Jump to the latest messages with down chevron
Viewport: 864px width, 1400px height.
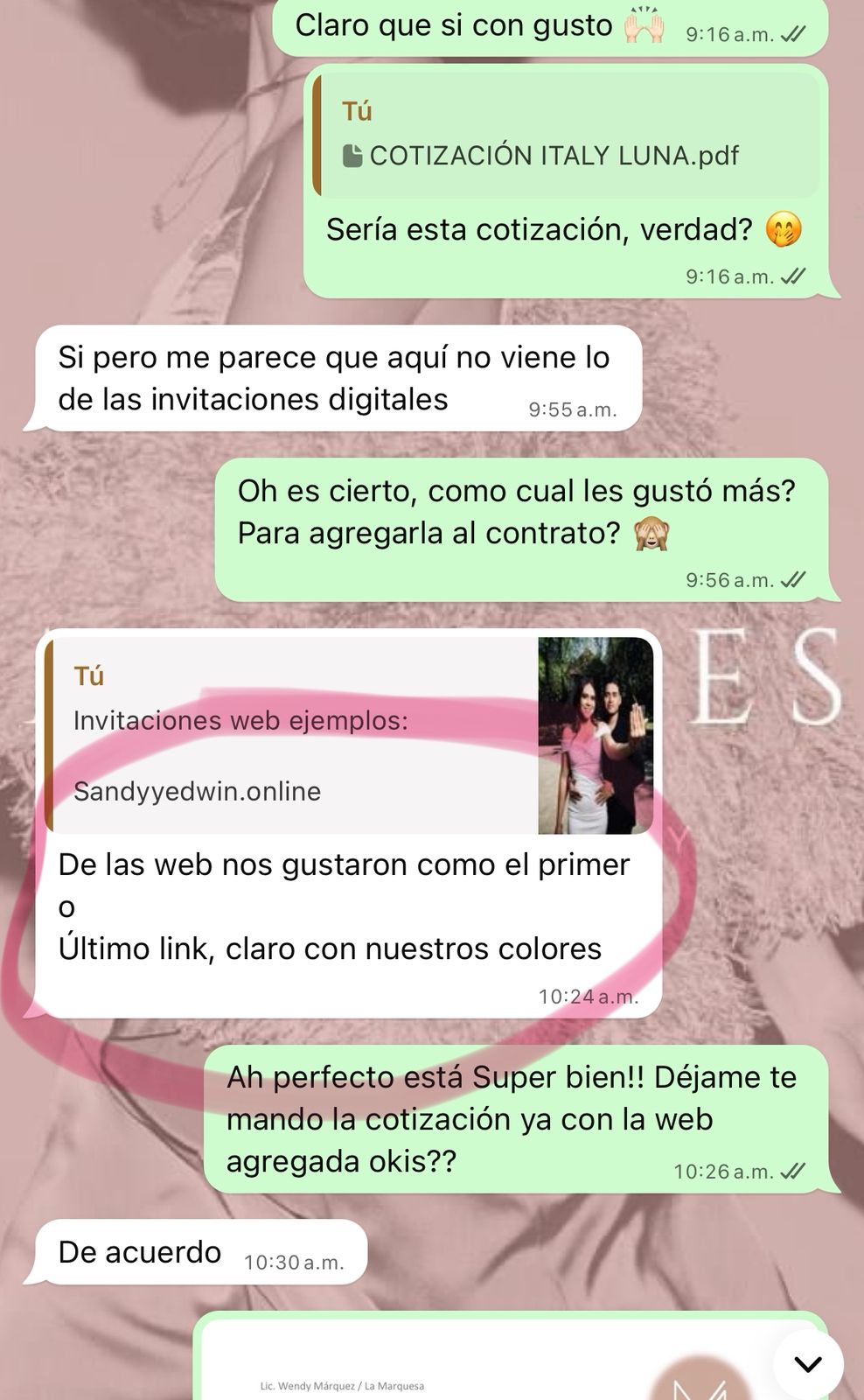point(808,1362)
